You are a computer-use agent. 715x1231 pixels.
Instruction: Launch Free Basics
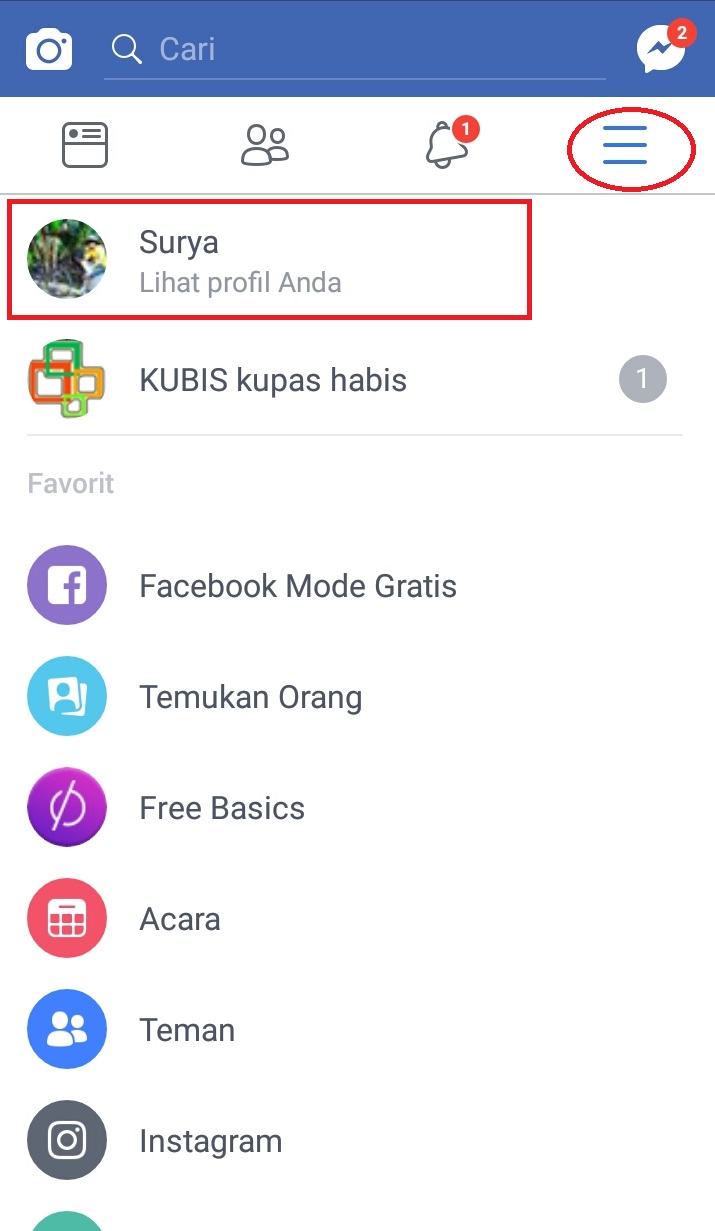222,808
